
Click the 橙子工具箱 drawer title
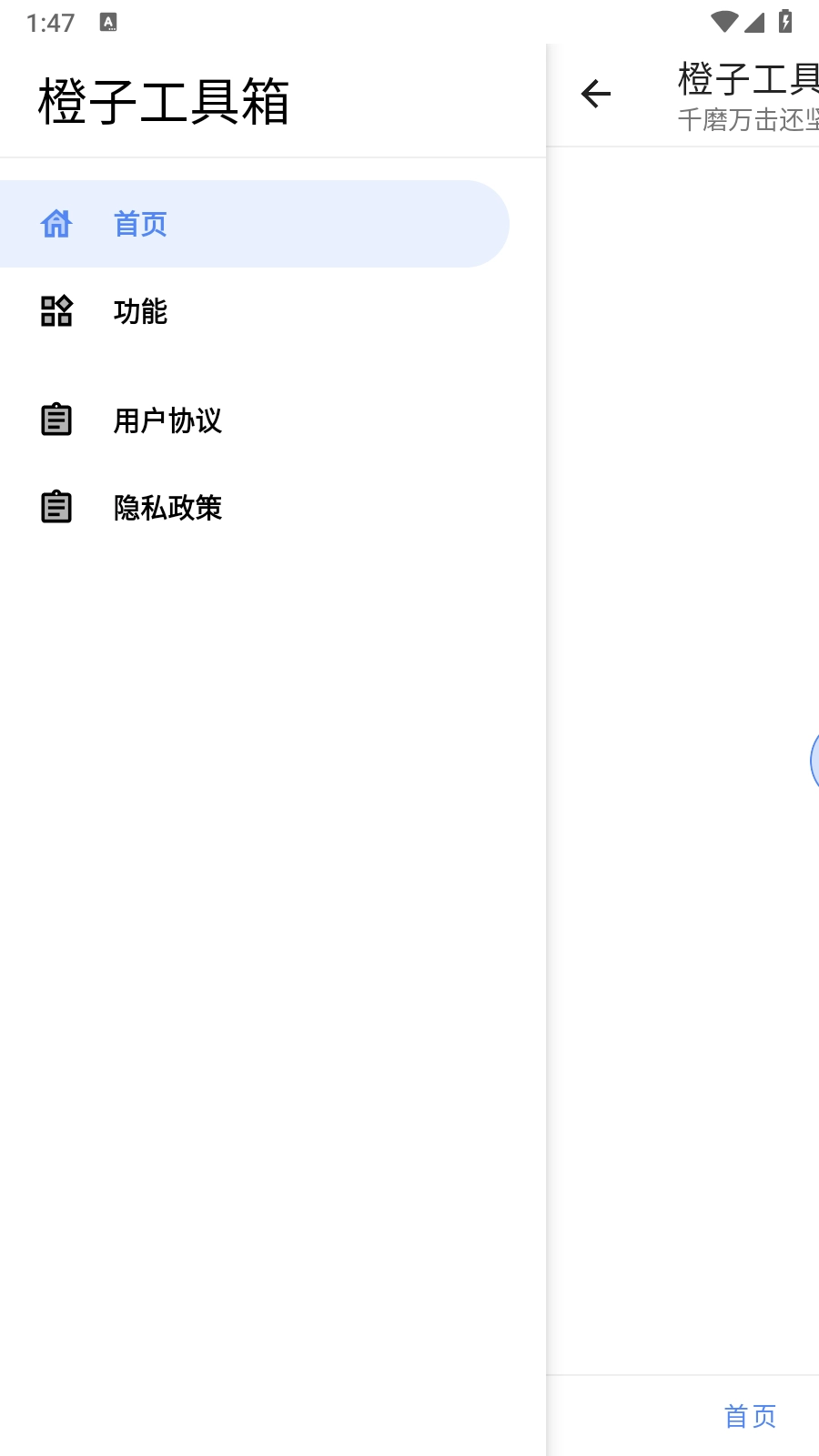162,102
